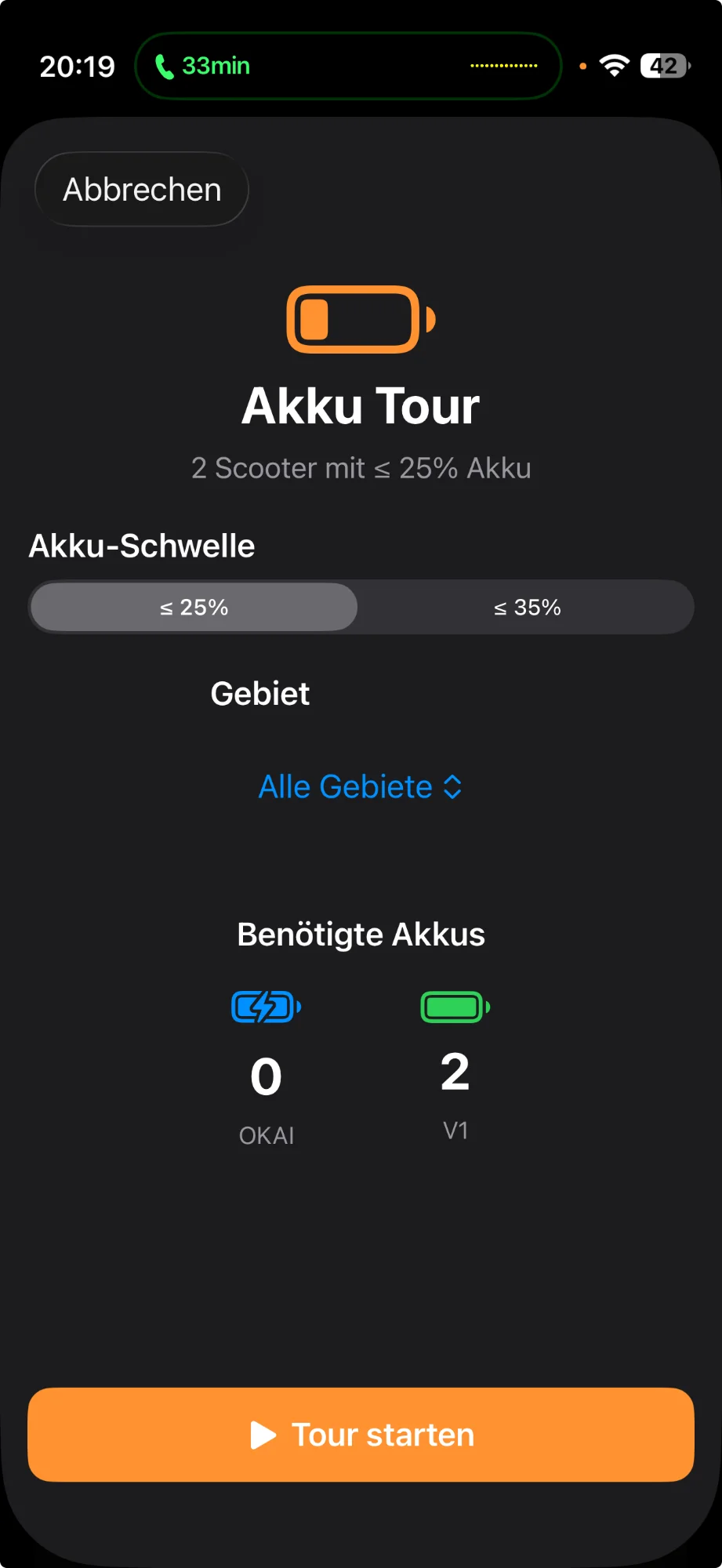Tap the green V1 battery icon
This screenshot has height=1568, width=722.
point(455,1007)
